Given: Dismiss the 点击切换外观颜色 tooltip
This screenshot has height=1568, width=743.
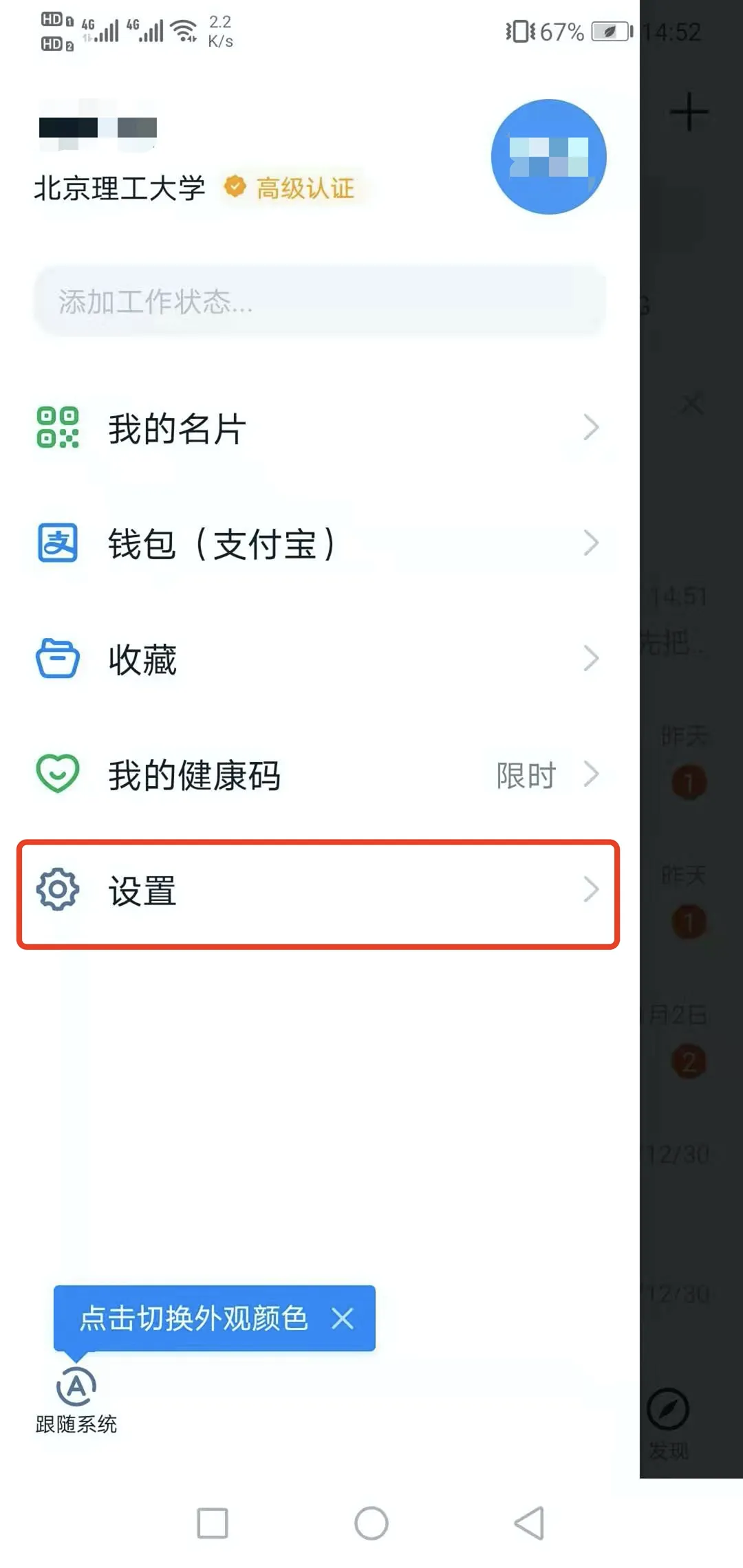Looking at the screenshot, I should tap(343, 1318).
